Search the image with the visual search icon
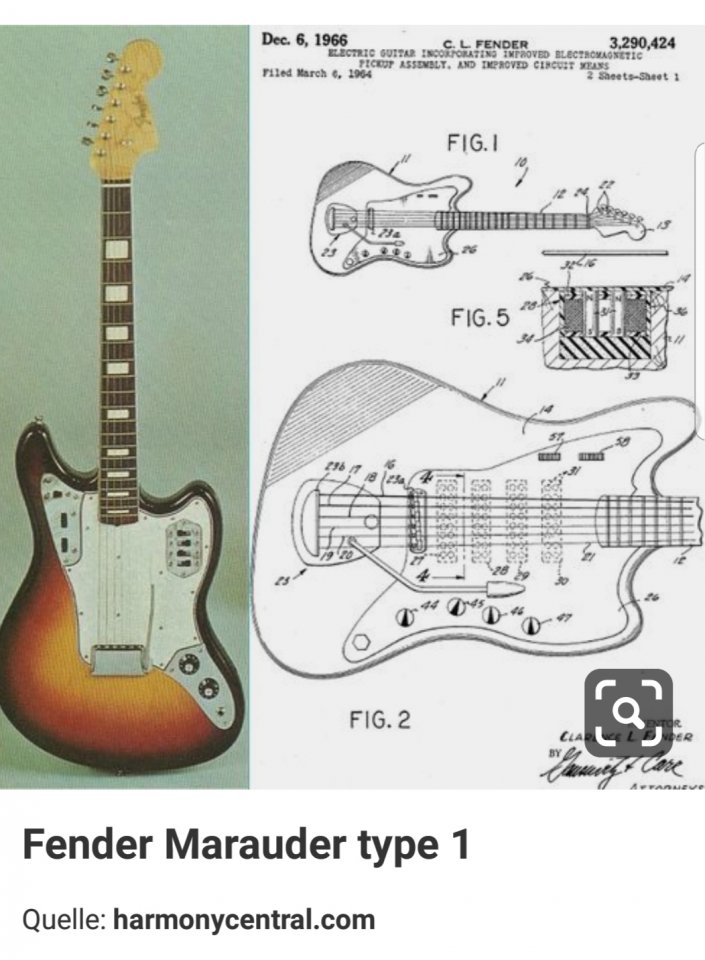 pyautogui.click(x=628, y=712)
